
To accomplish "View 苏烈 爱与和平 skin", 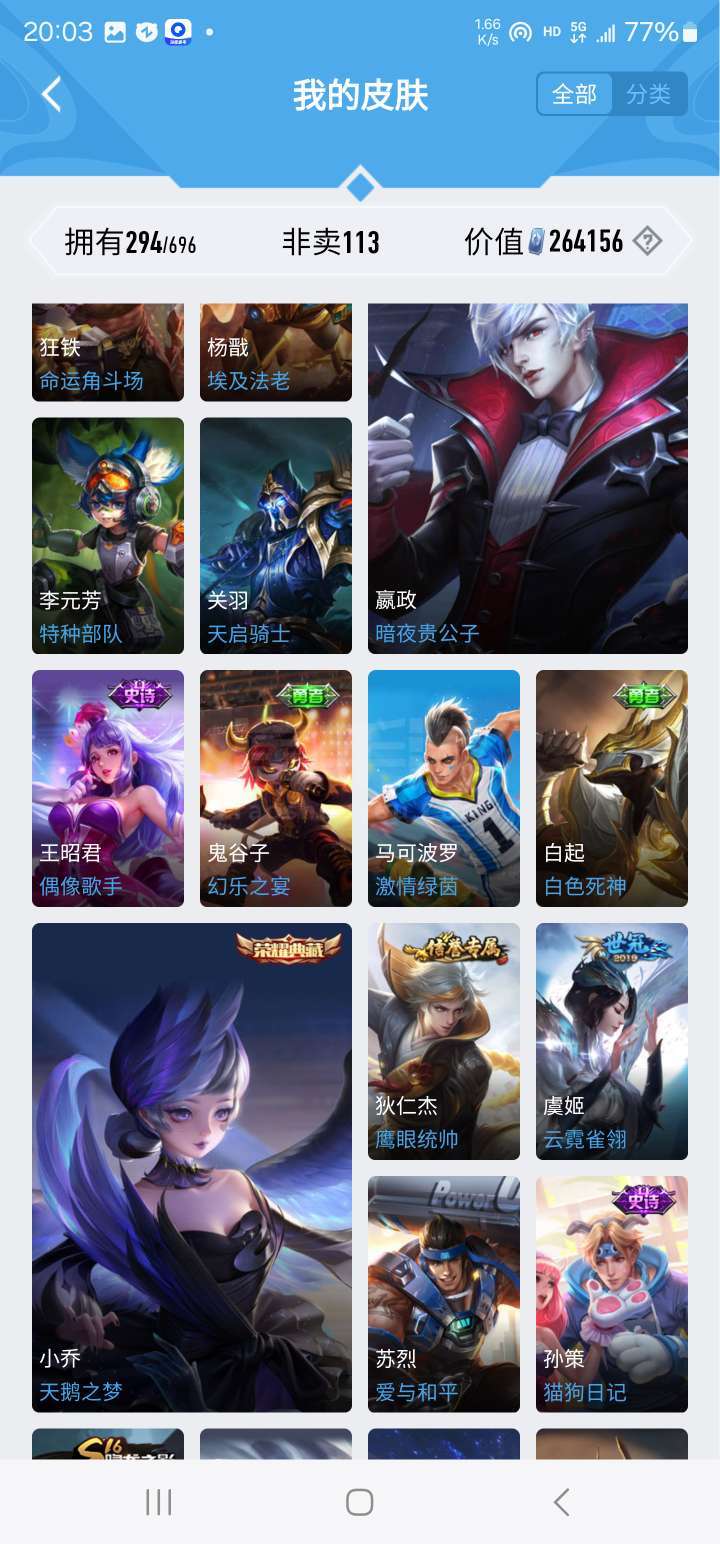I will click(x=444, y=1294).
